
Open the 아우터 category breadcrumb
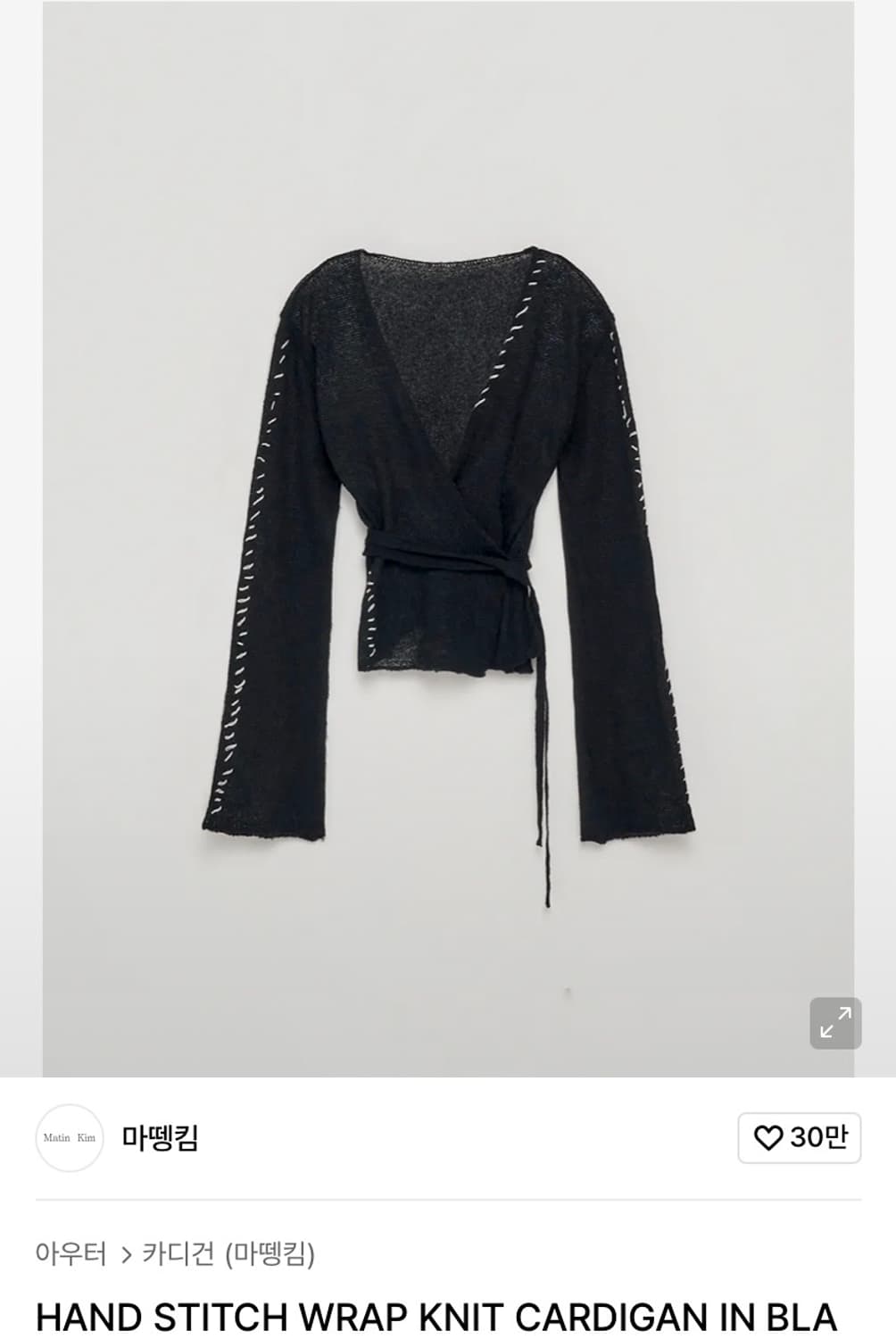click(71, 1254)
